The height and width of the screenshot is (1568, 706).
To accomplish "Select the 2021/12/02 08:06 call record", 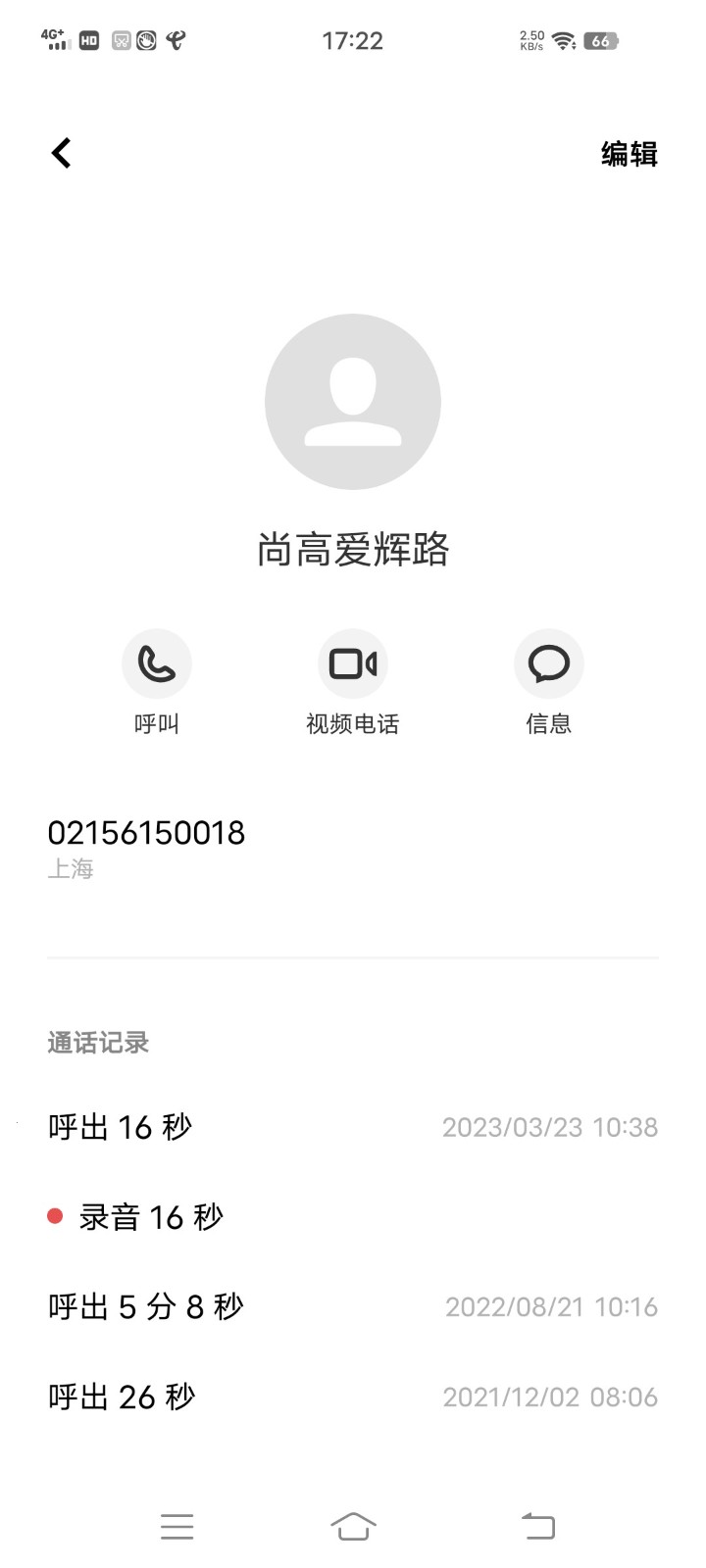I will pos(353,1396).
